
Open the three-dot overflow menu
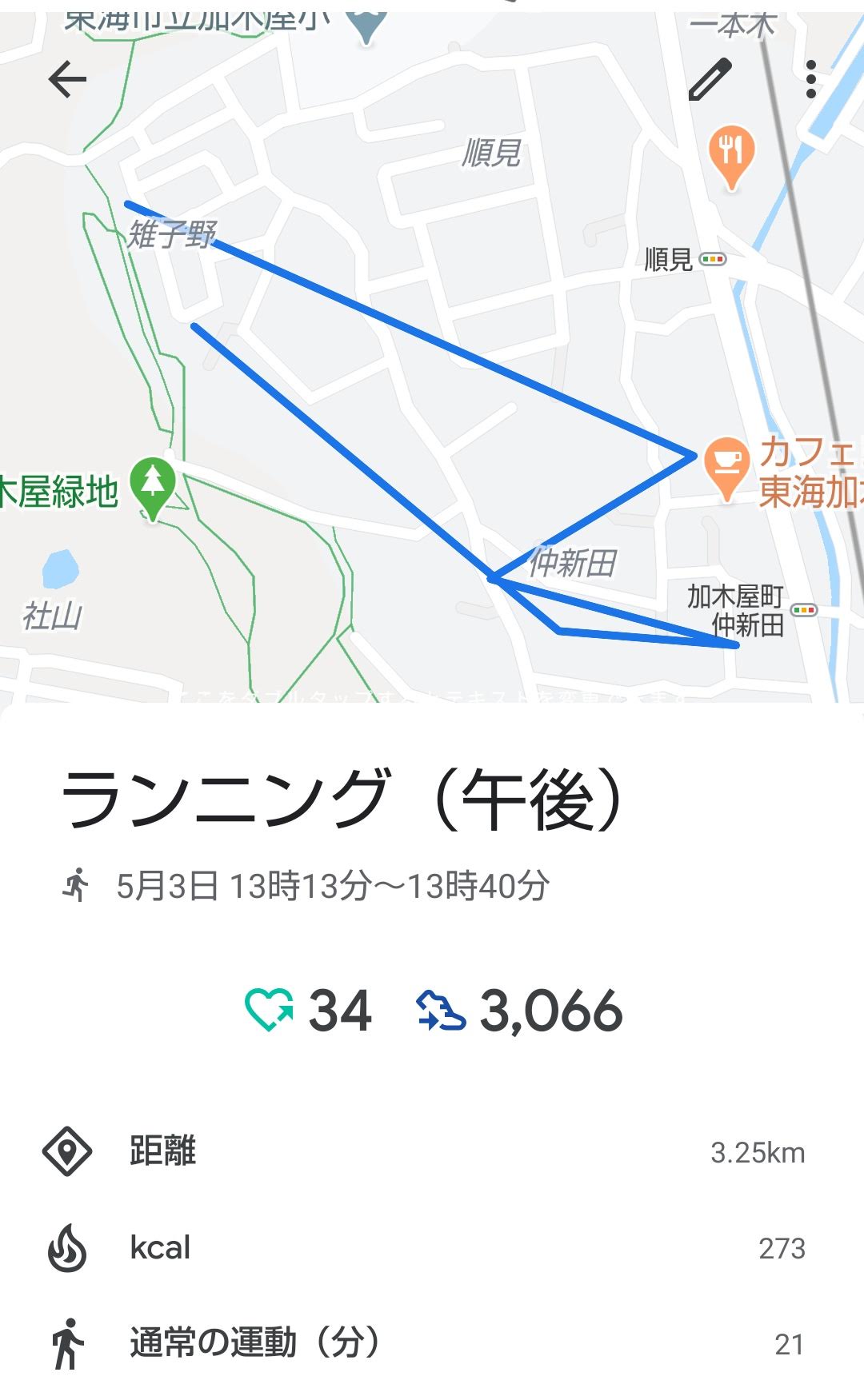click(x=811, y=79)
